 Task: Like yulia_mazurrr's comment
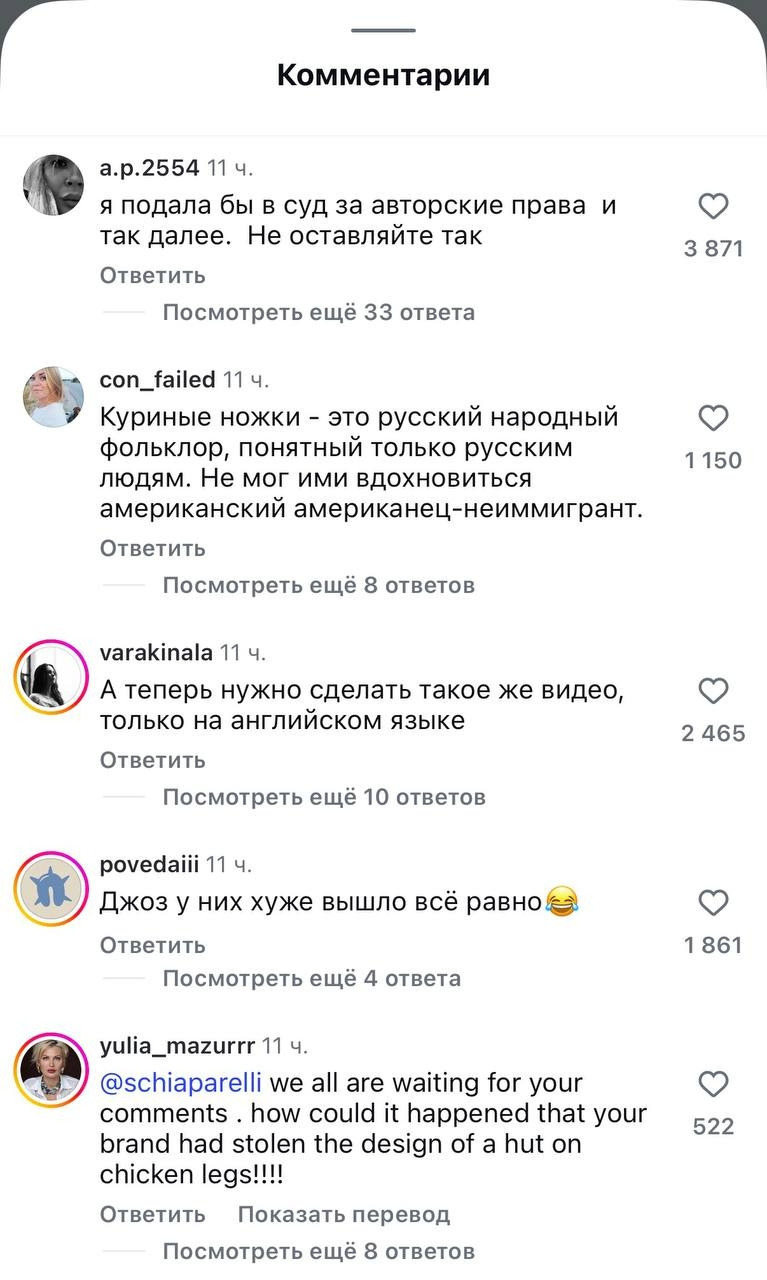pos(712,1084)
